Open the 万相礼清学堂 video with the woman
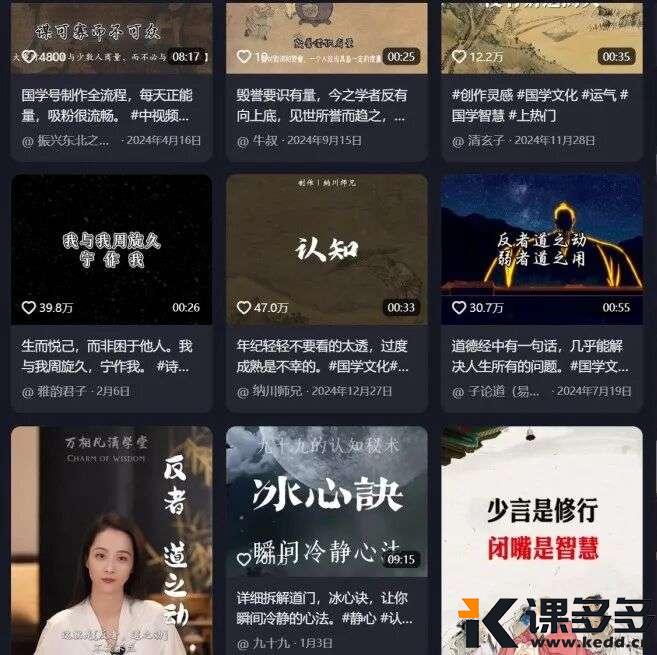This screenshot has height=655, width=657. 111,540
